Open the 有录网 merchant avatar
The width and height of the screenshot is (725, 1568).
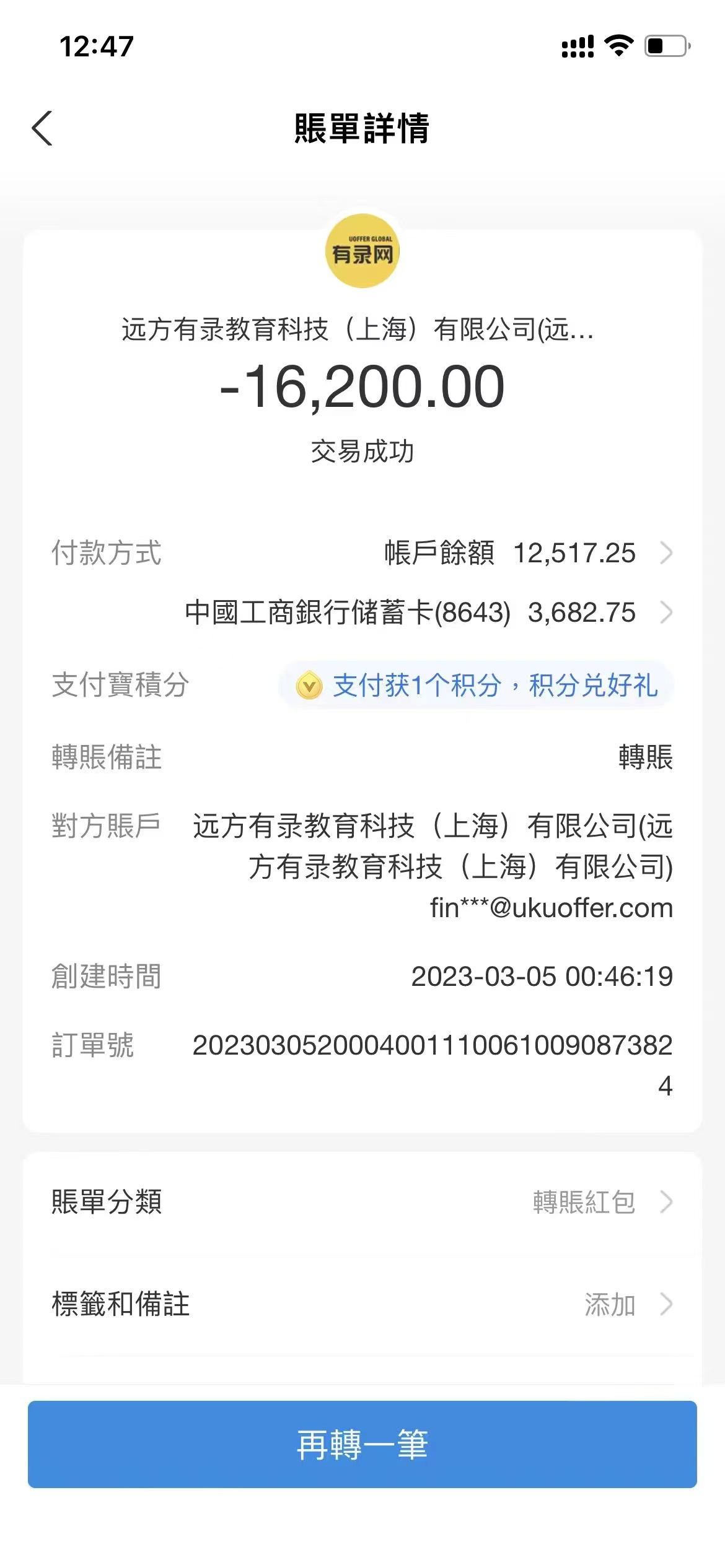(362, 251)
